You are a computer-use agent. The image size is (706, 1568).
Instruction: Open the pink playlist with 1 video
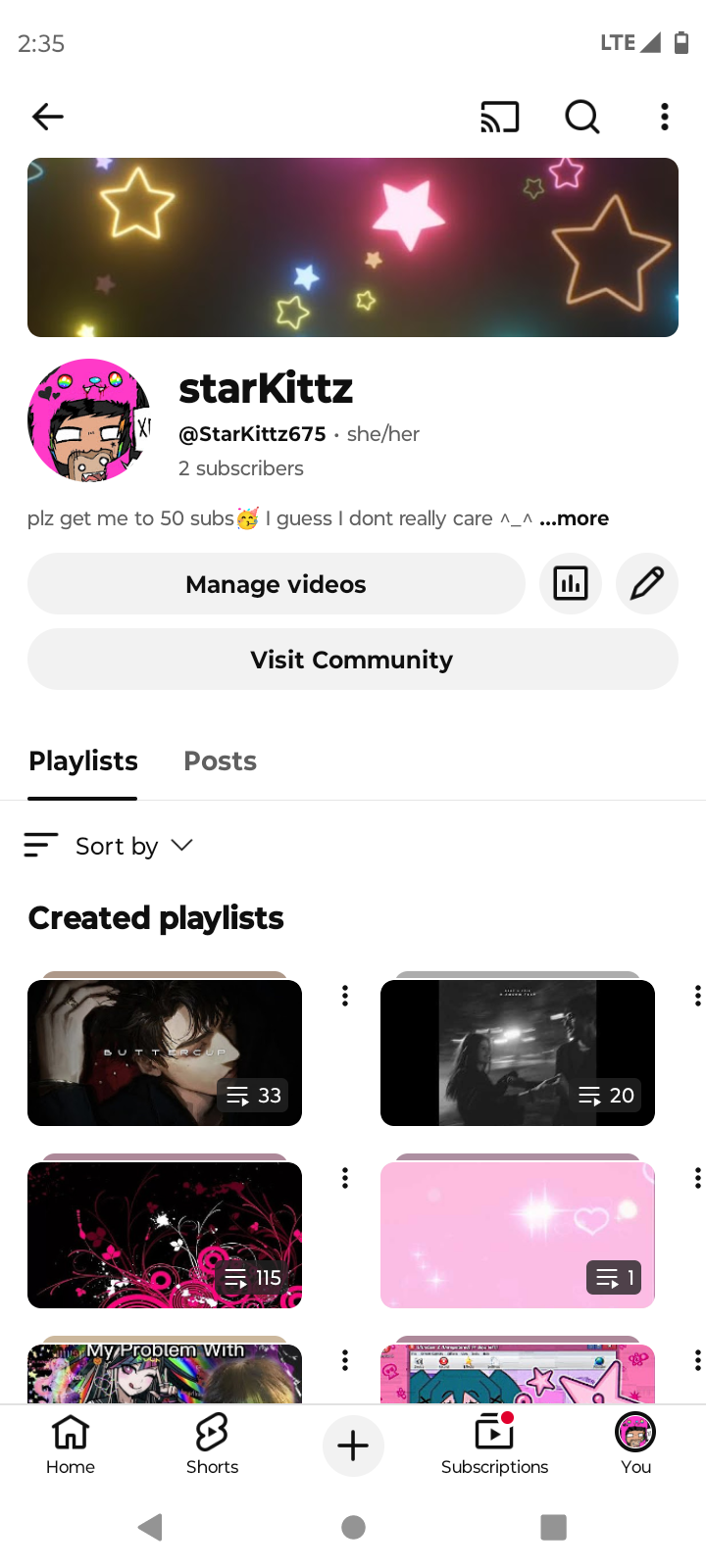[x=517, y=1235]
